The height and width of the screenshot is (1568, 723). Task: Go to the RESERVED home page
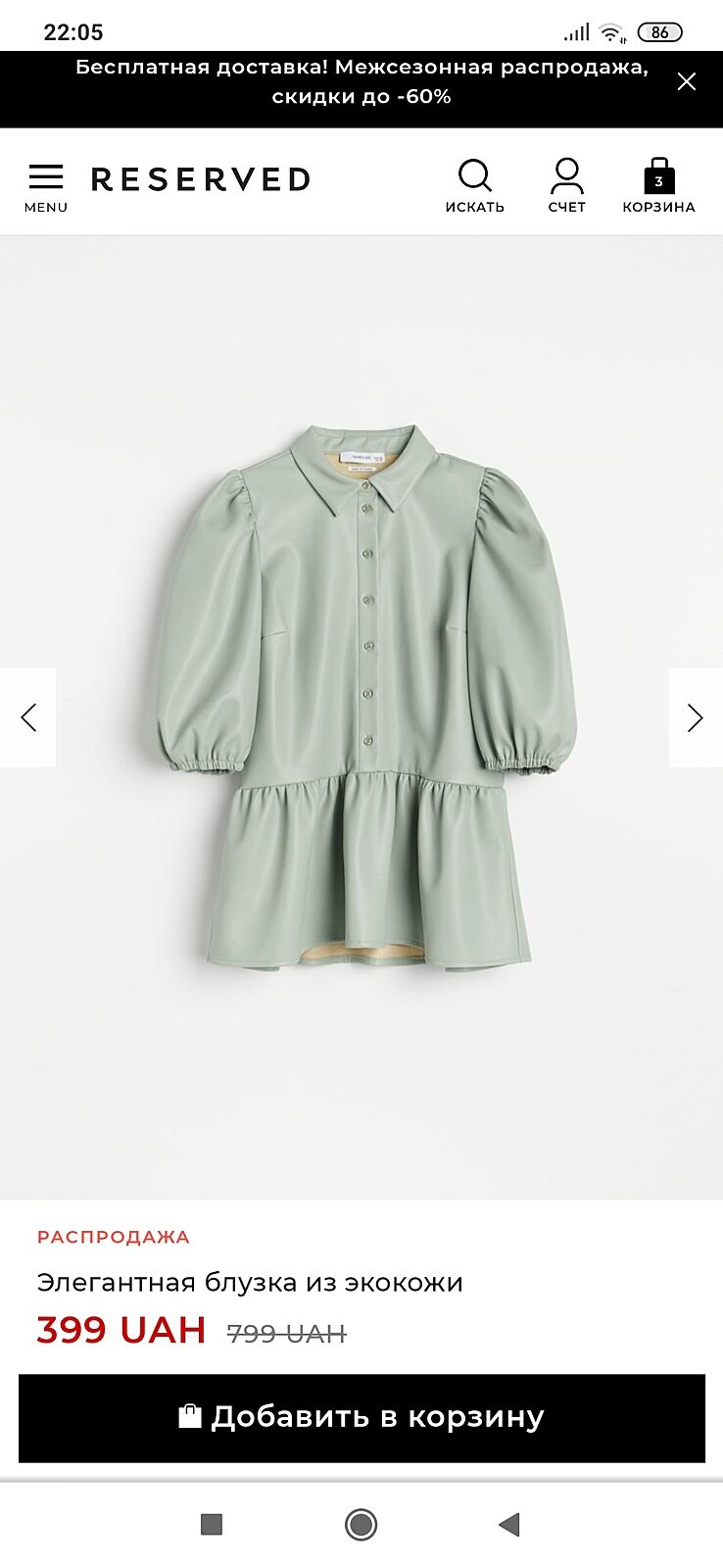click(201, 179)
